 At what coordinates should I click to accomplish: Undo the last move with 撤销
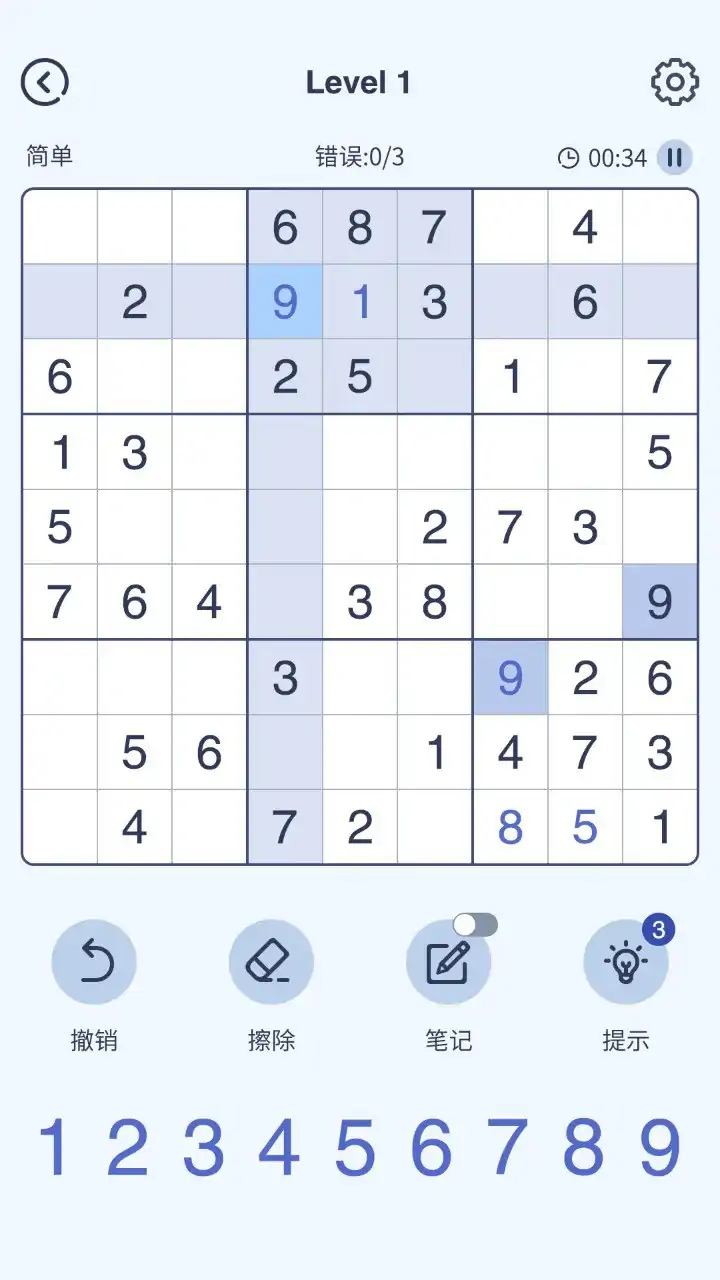(x=94, y=962)
